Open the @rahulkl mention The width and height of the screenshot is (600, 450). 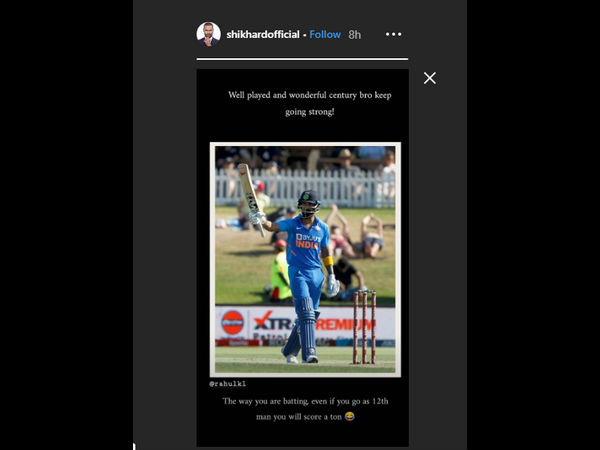coord(228,383)
